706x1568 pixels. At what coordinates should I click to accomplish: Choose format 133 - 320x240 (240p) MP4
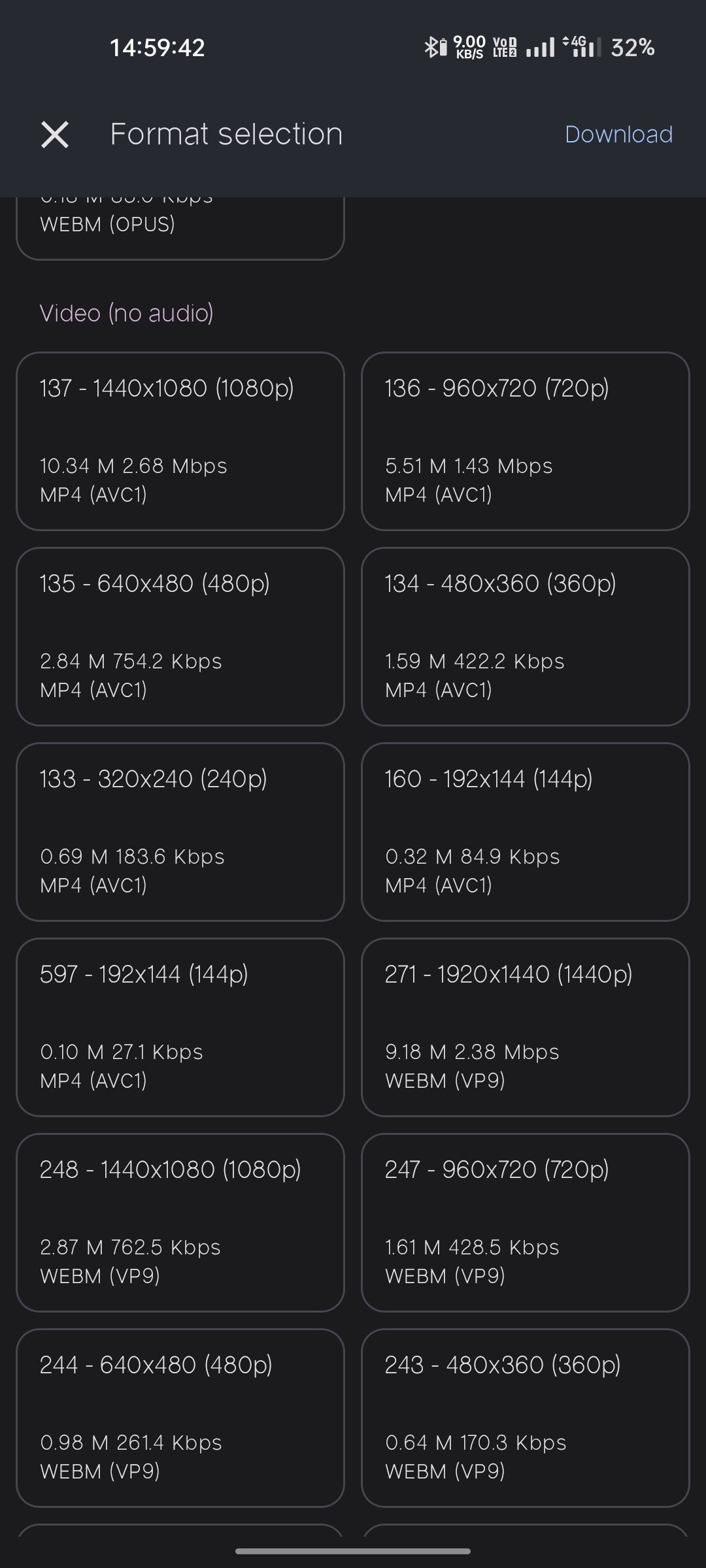coord(180,832)
